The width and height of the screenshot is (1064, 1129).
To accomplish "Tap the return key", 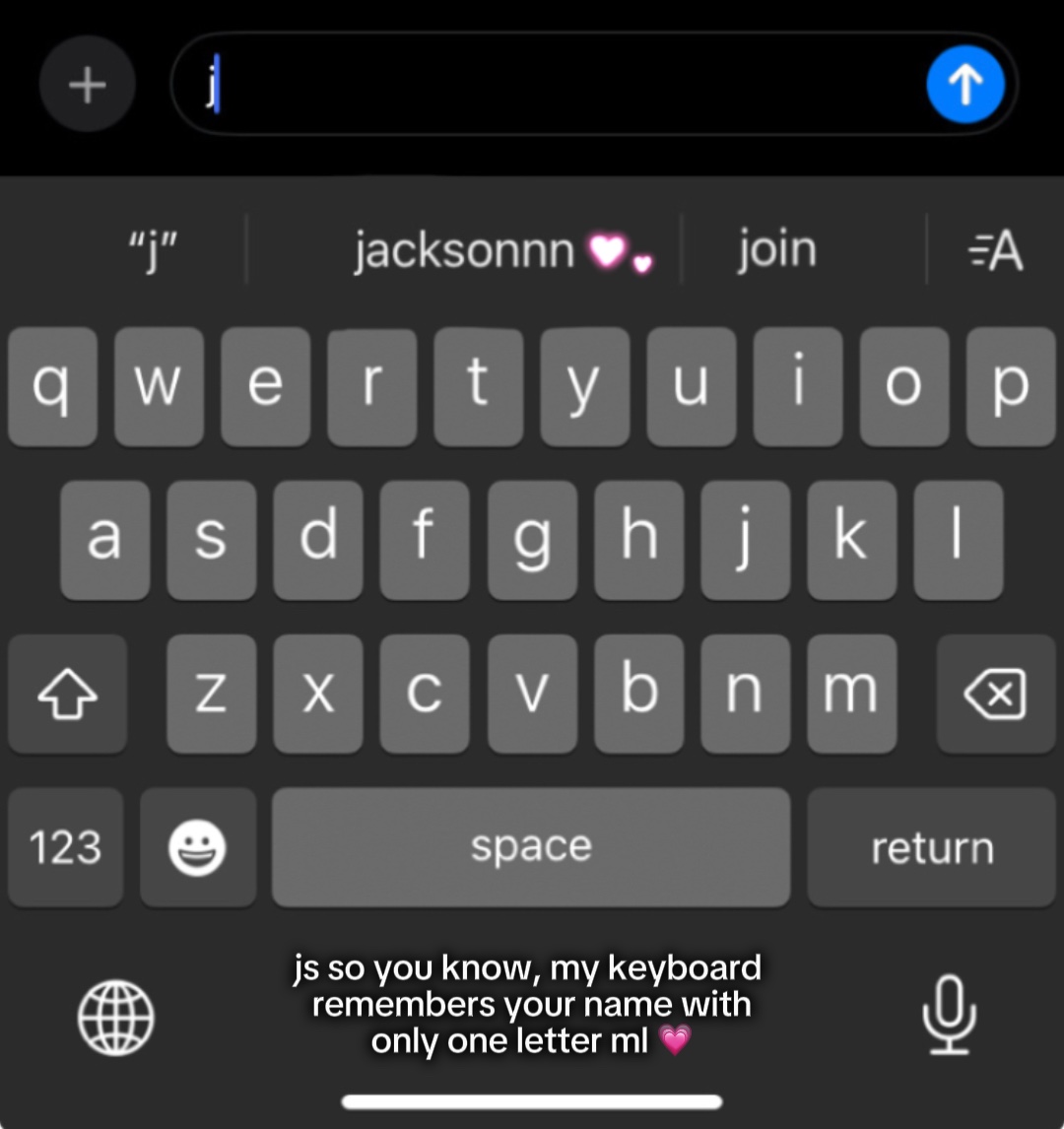I will click(x=931, y=847).
